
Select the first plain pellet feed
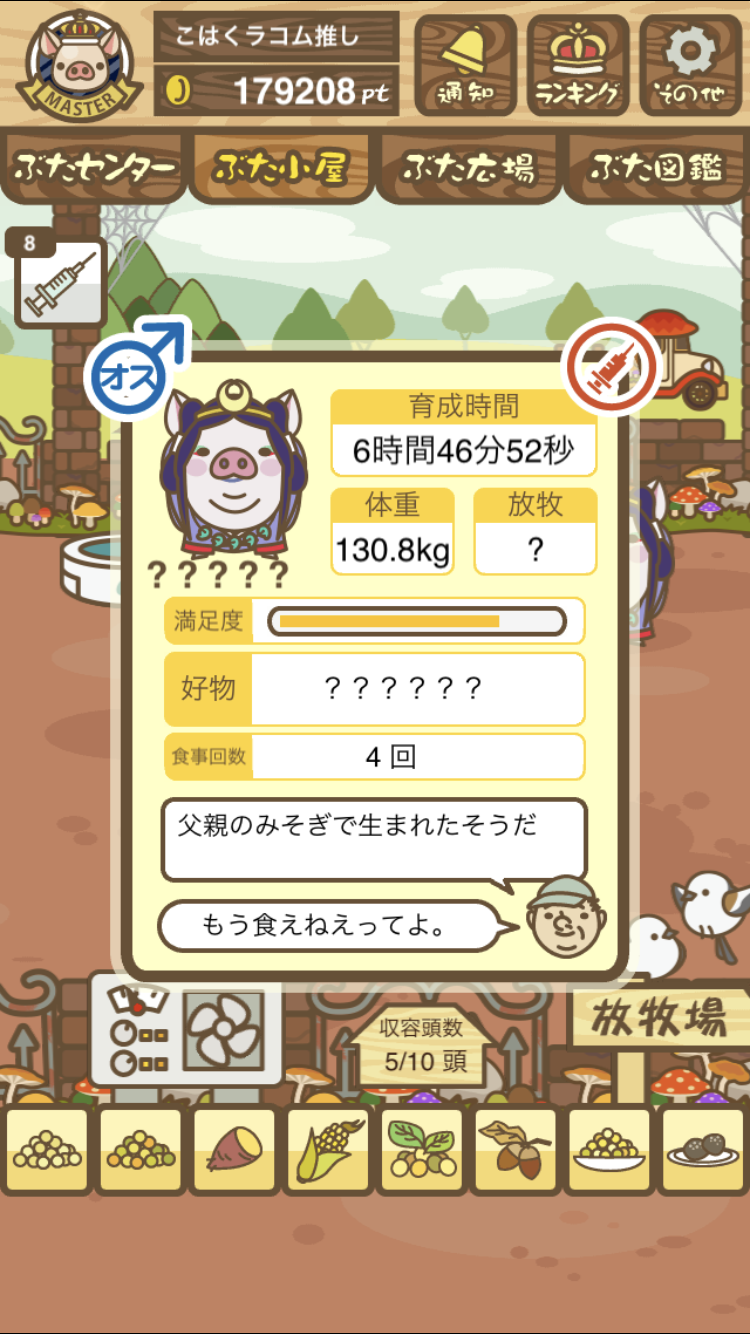tap(47, 1150)
